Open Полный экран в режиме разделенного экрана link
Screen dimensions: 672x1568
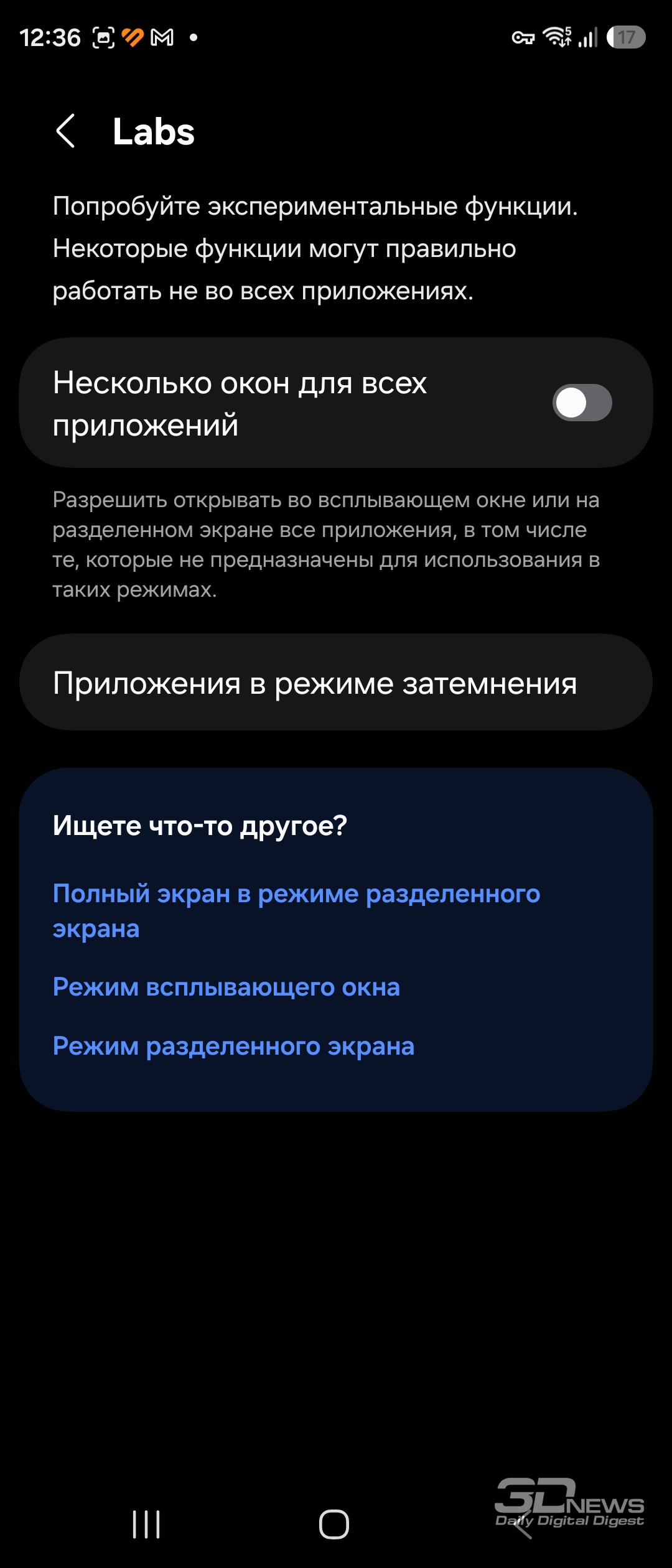pyautogui.click(x=296, y=911)
